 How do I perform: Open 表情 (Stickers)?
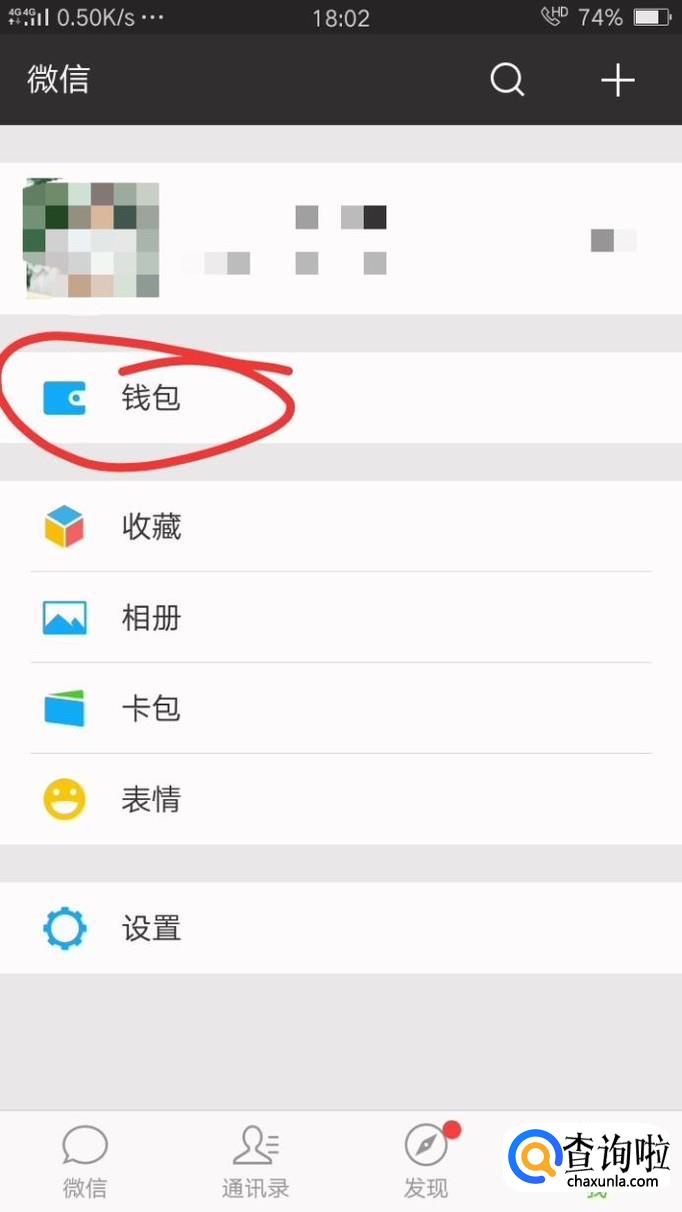point(150,799)
